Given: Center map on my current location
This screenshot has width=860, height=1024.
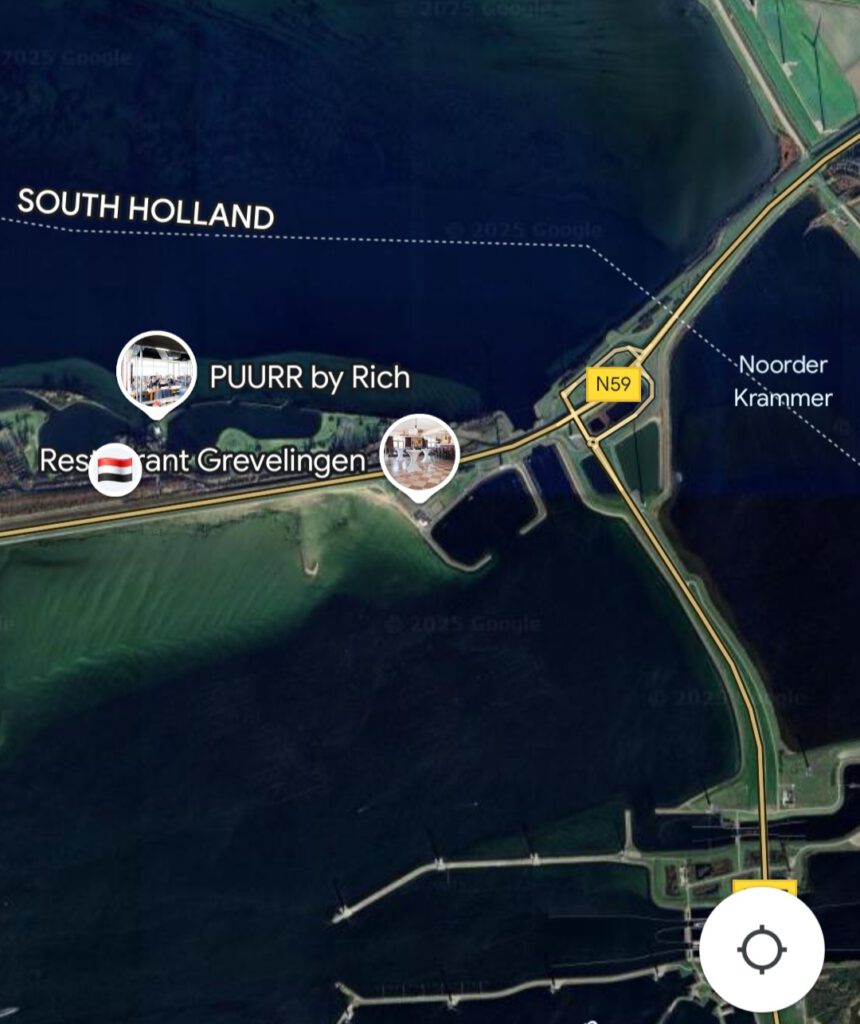Looking at the screenshot, I should pos(761,948).
